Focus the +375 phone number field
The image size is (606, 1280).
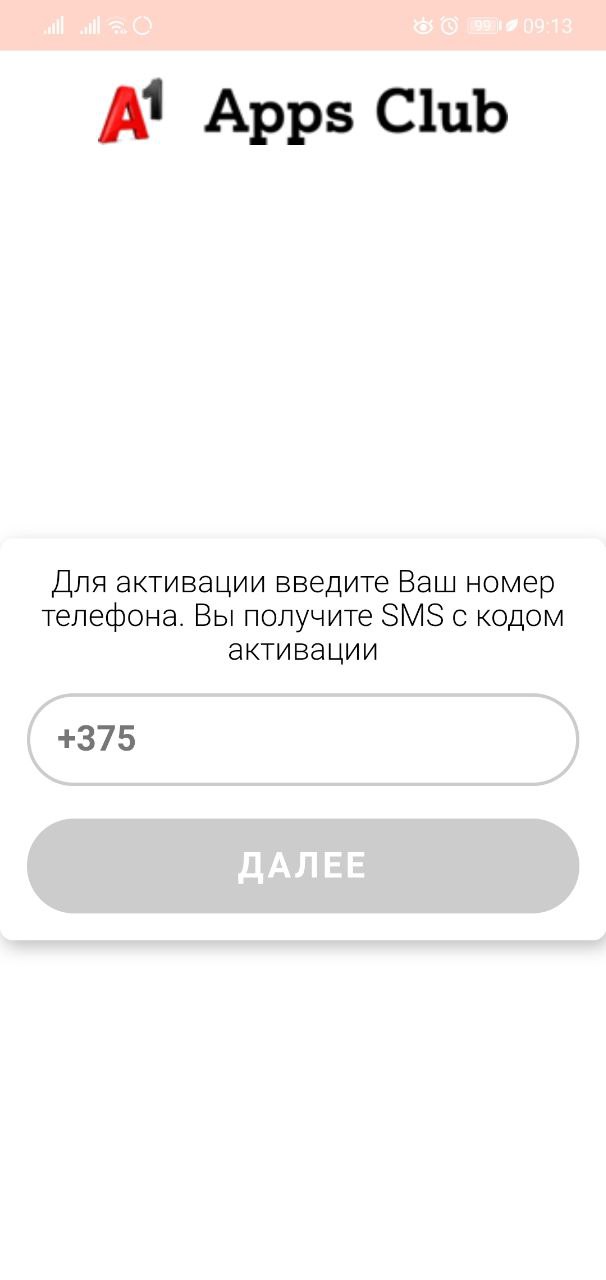point(302,740)
